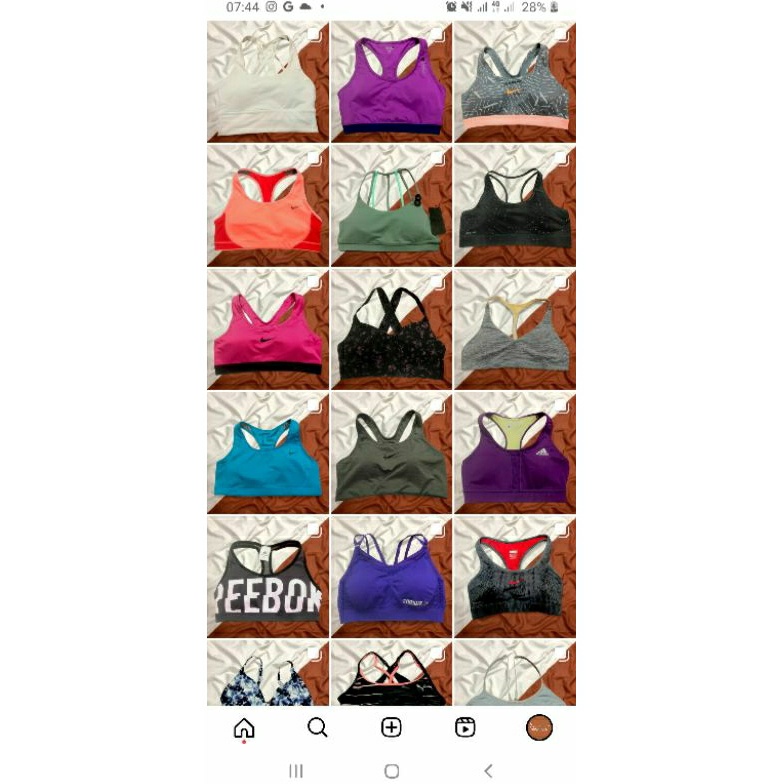
Task: Open the gray patterned bra with pink band
Action: coord(515,82)
